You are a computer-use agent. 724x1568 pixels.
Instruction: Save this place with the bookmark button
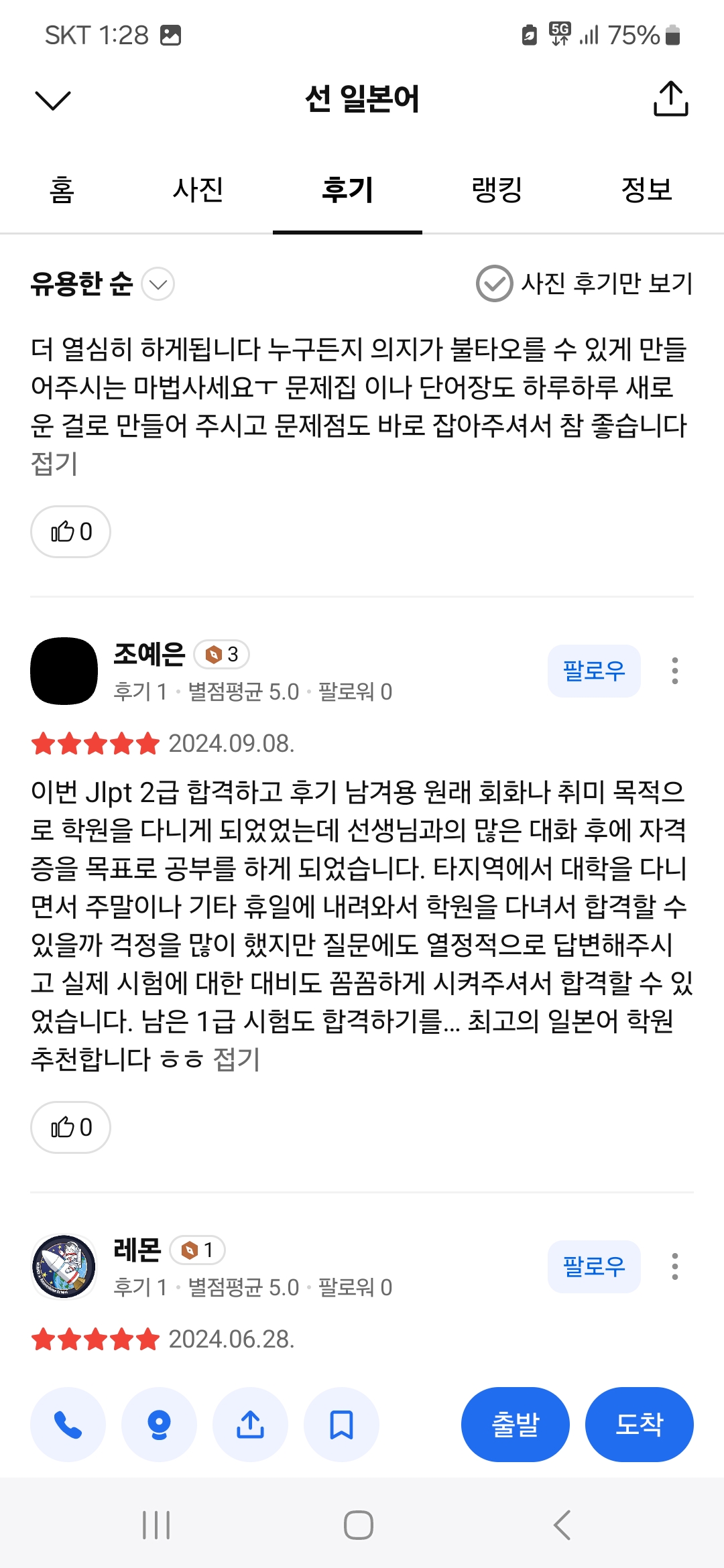[x=341, y=1425]
